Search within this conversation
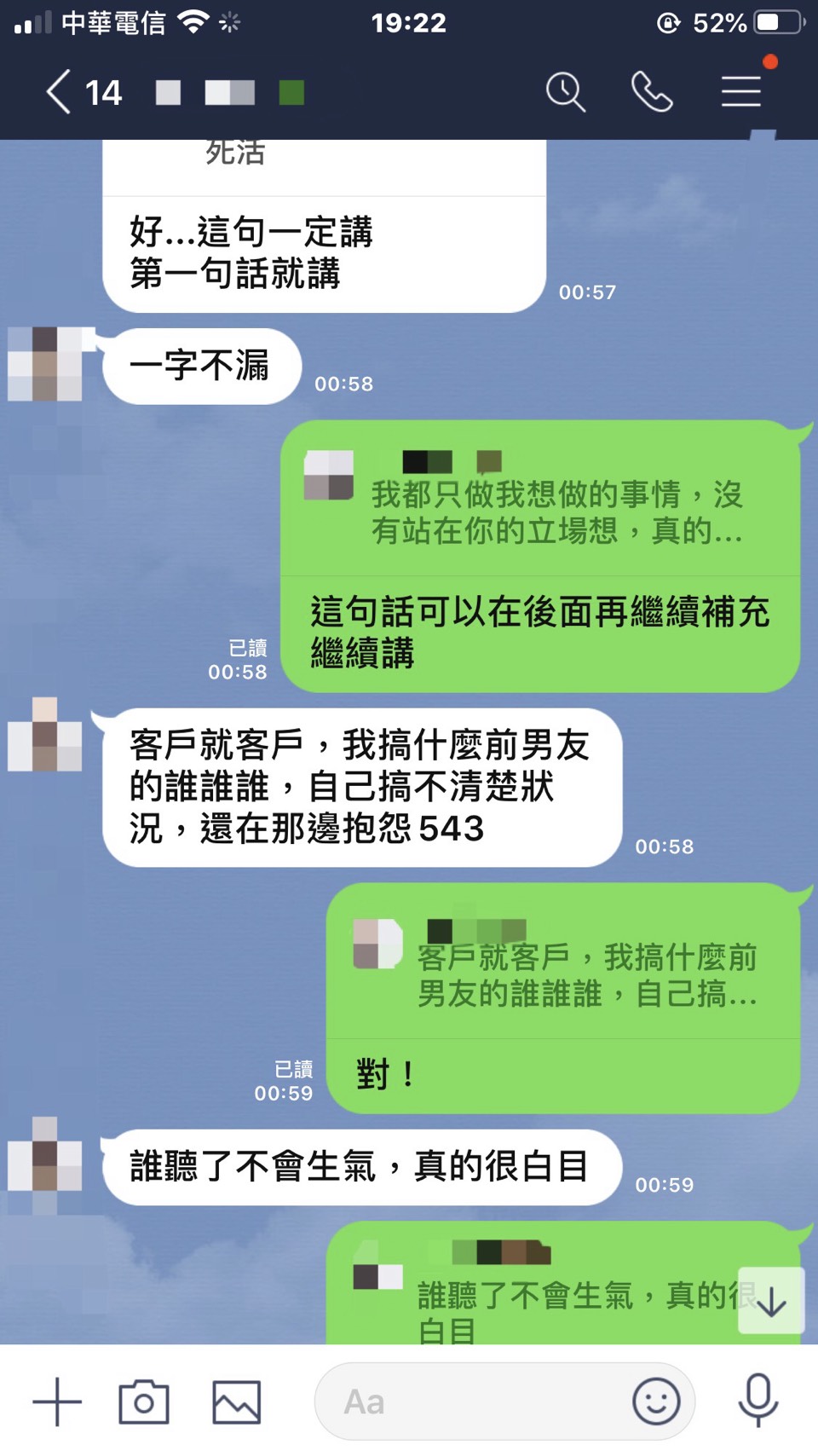The height and width of the screenshot is (1456, 818). tap(565, 92)
